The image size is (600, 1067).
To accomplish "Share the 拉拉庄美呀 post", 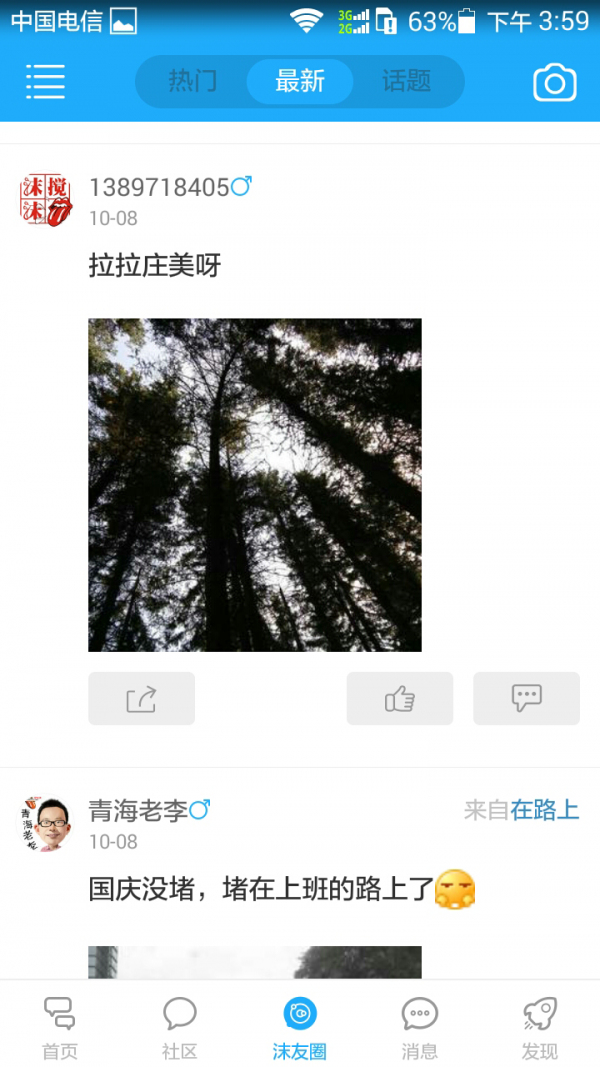I will 141,698.
